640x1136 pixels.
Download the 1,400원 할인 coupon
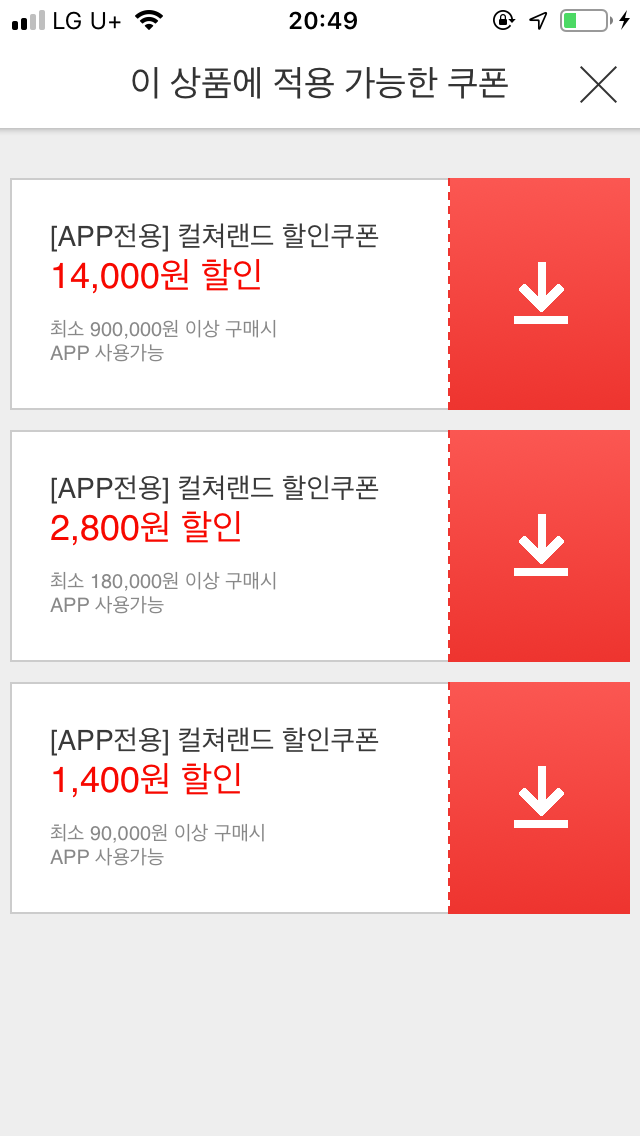[x=540, y=798]
